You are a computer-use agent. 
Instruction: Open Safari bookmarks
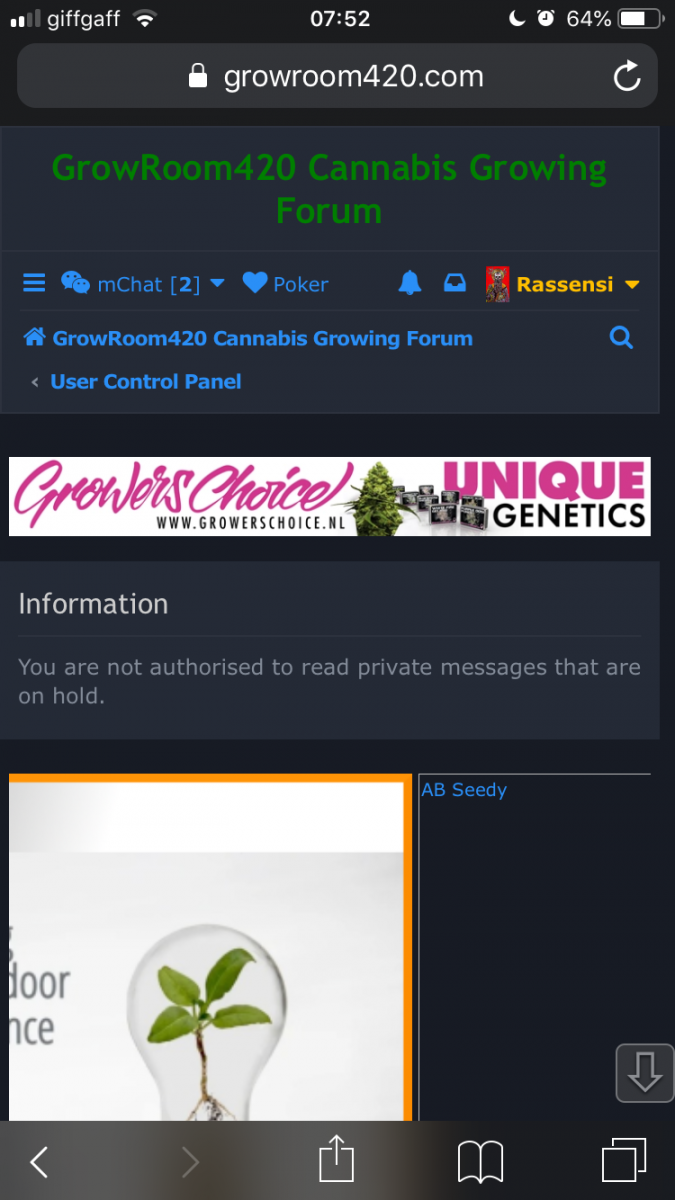coord(480,1161)
